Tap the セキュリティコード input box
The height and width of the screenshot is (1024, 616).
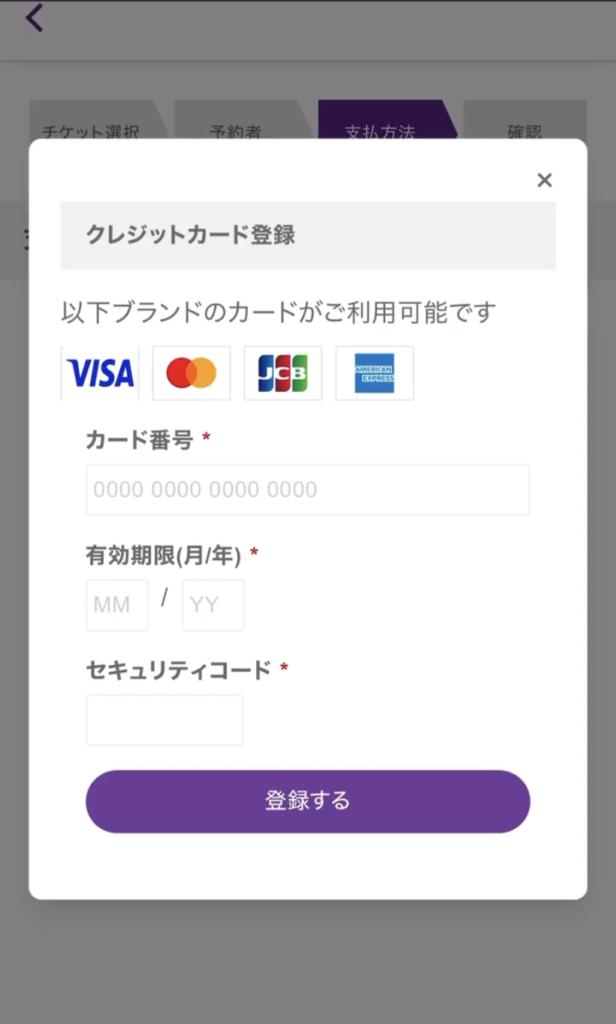click(164, 720)
